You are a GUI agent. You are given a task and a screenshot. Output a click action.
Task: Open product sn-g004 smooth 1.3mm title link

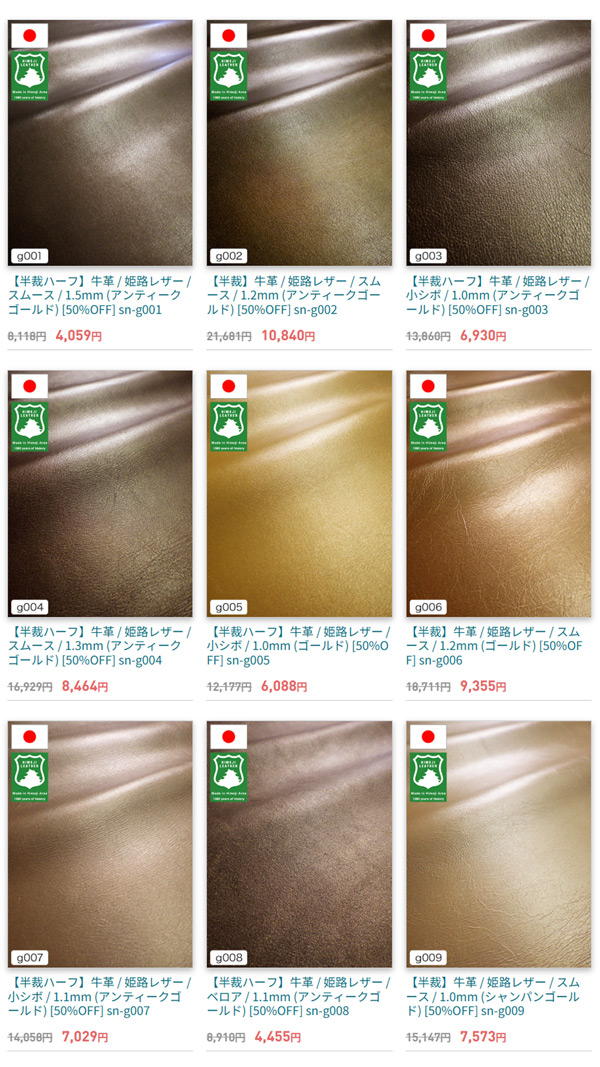click(x=100, y=646)
